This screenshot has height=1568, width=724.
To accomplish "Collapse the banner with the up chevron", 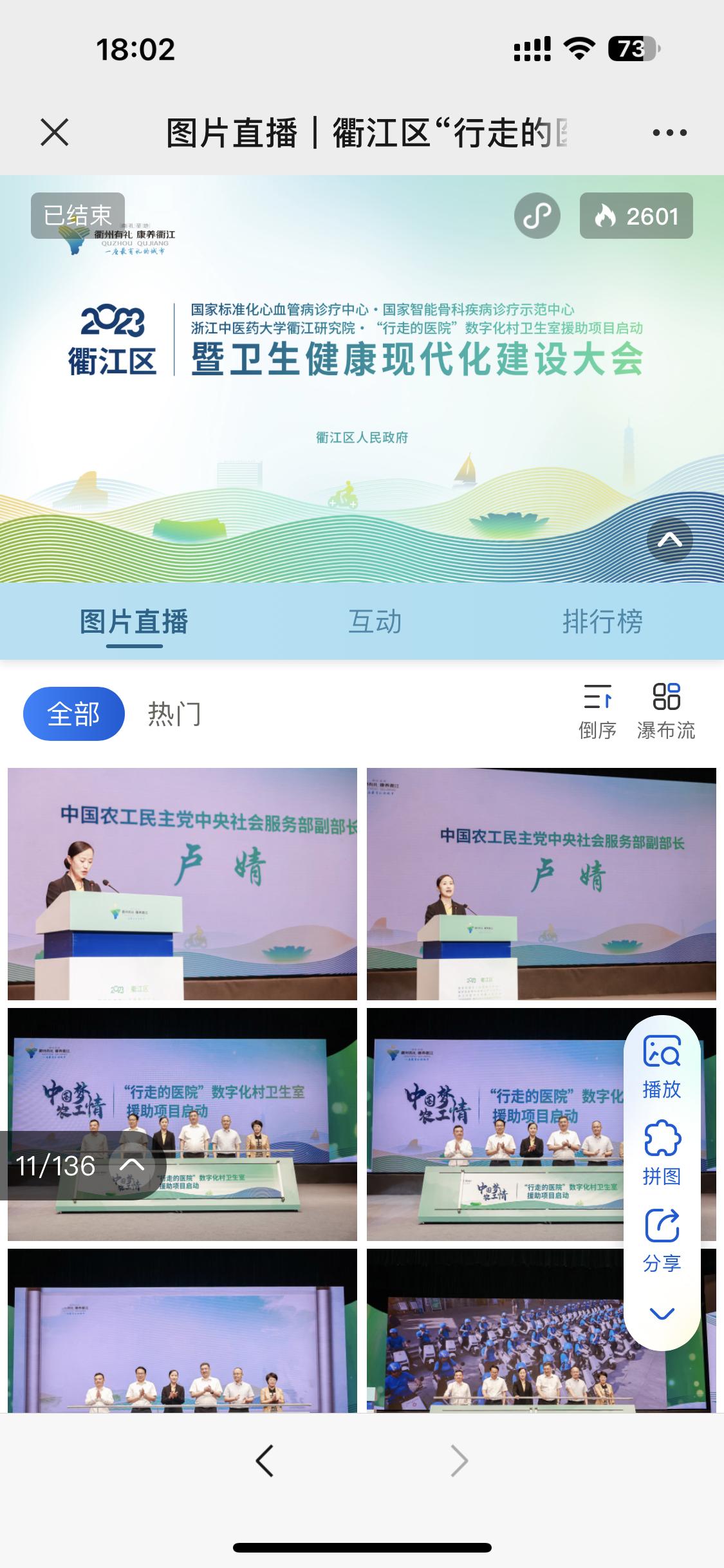I will [x=669, y=539].
